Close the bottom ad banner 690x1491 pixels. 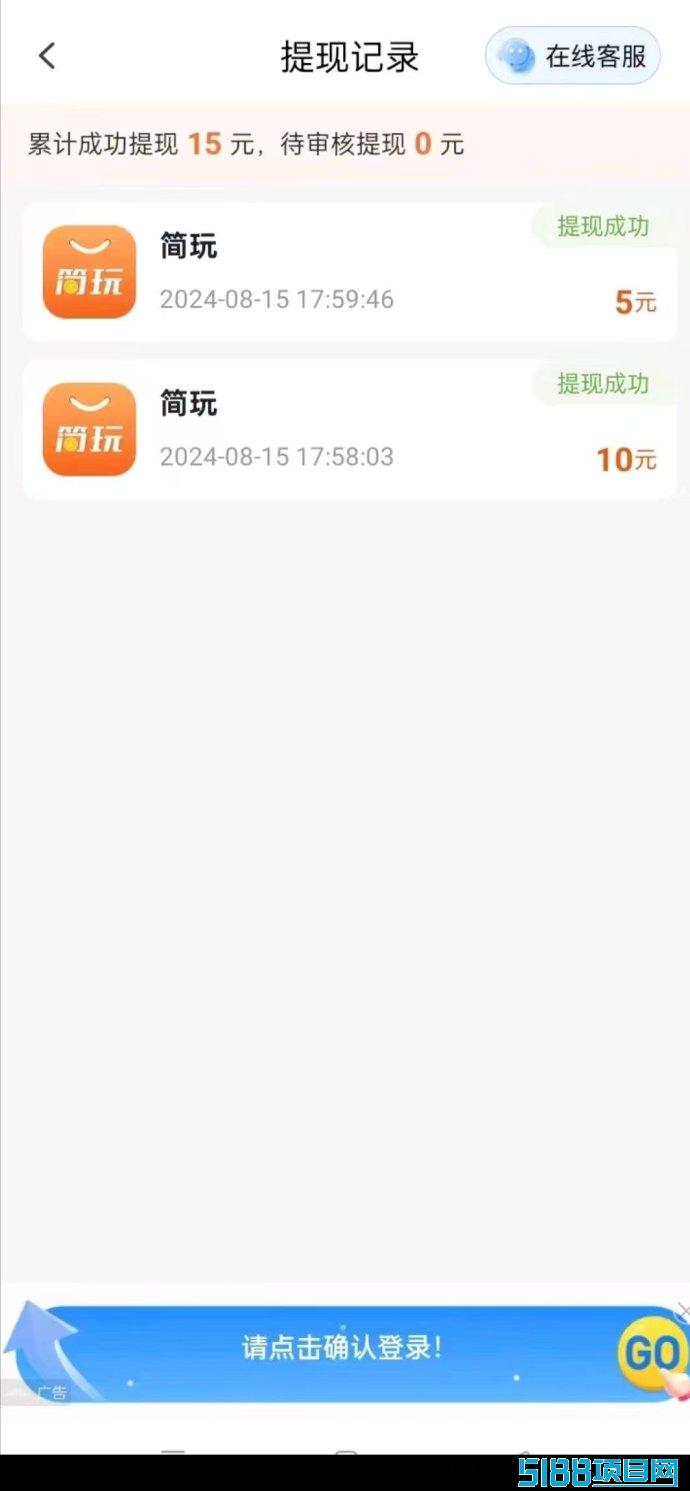pos(683,1309)
